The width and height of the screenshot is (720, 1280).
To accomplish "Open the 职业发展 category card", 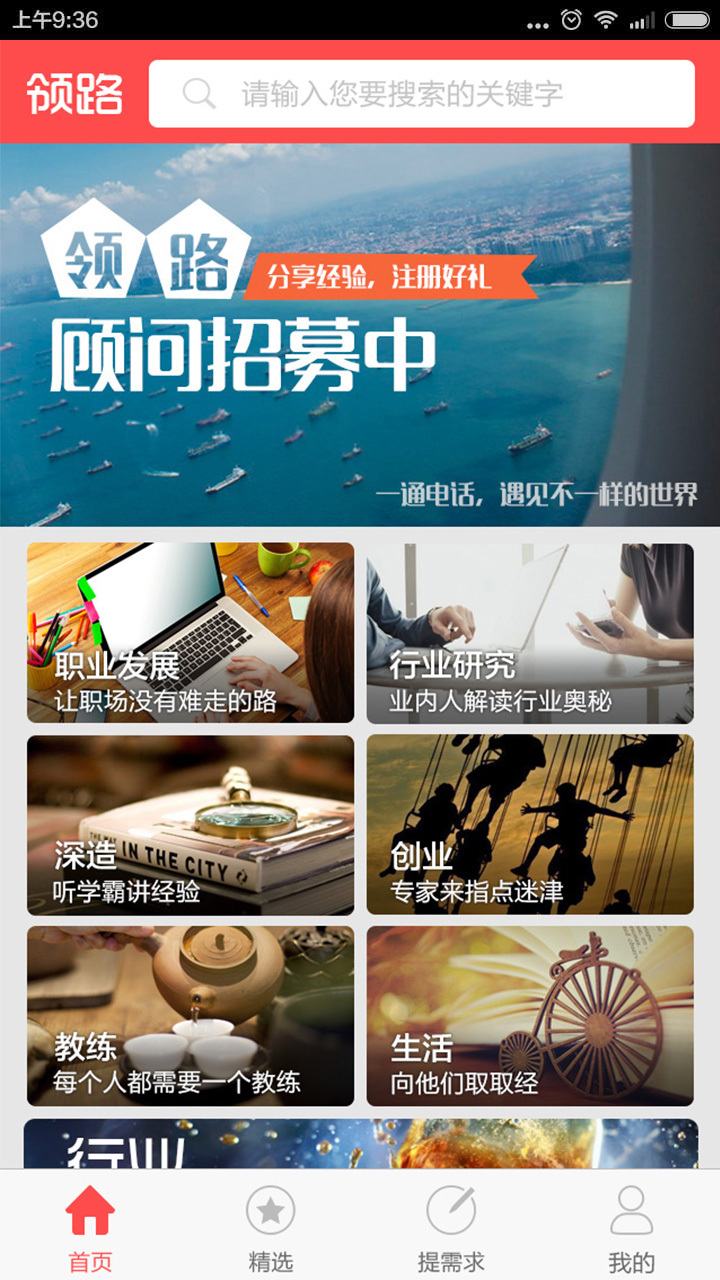I will coord(190,632).
